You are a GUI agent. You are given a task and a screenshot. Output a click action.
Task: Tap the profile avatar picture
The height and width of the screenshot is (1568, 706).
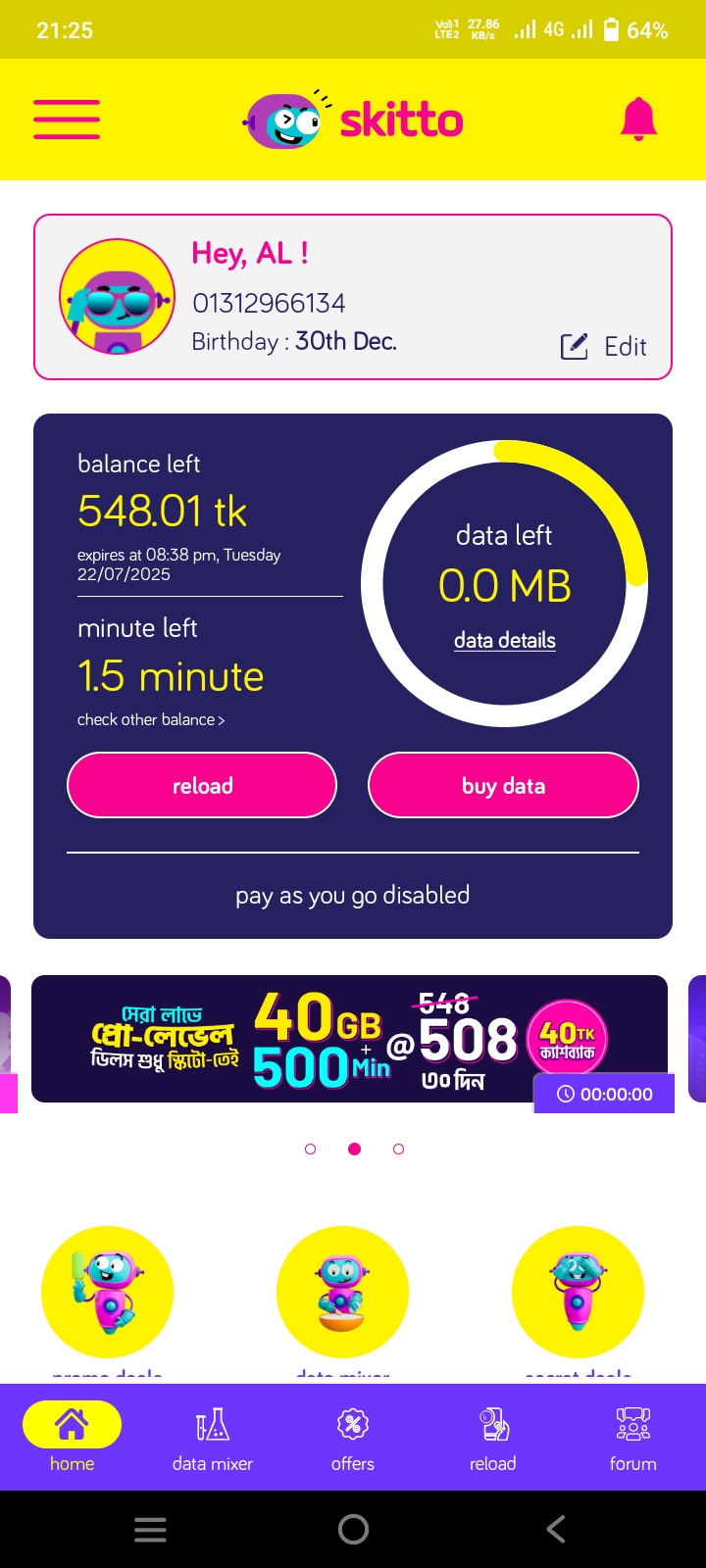(x=118, y=296)
